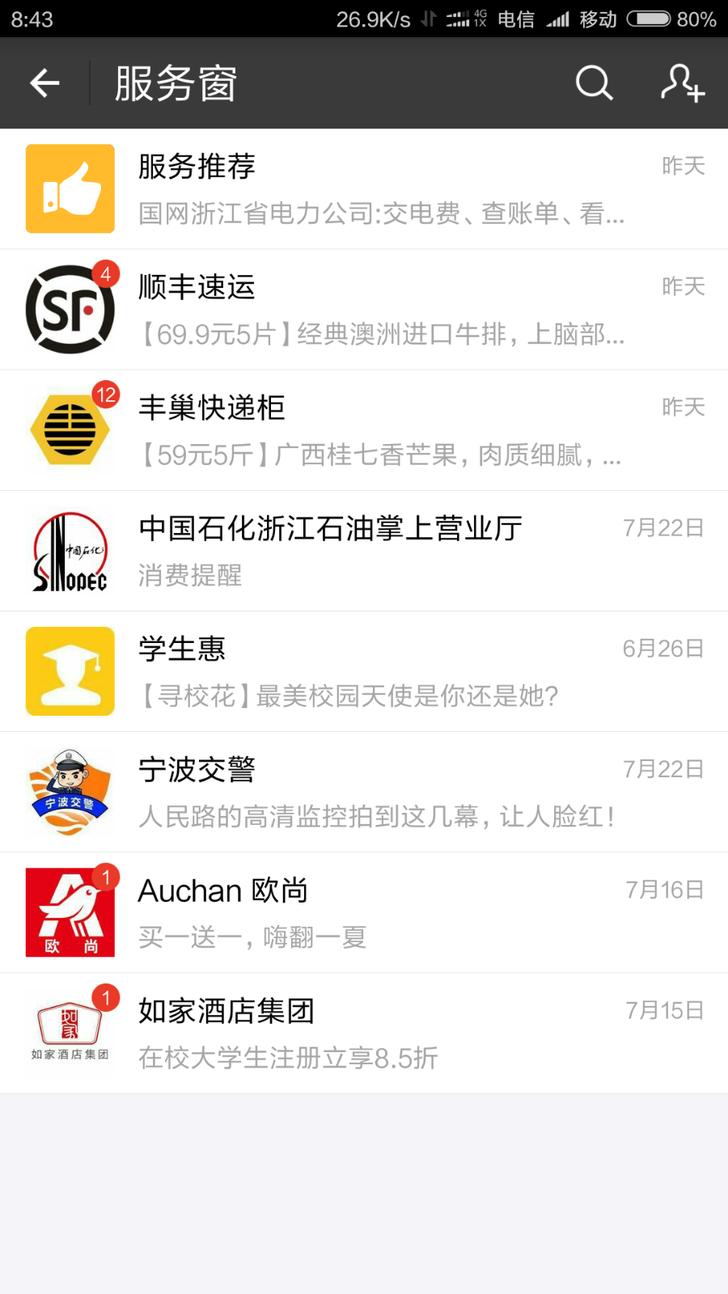Tap the back arrow to exit 服务窗
This screenshot has width=728, height=1294.
click(44, 84)
